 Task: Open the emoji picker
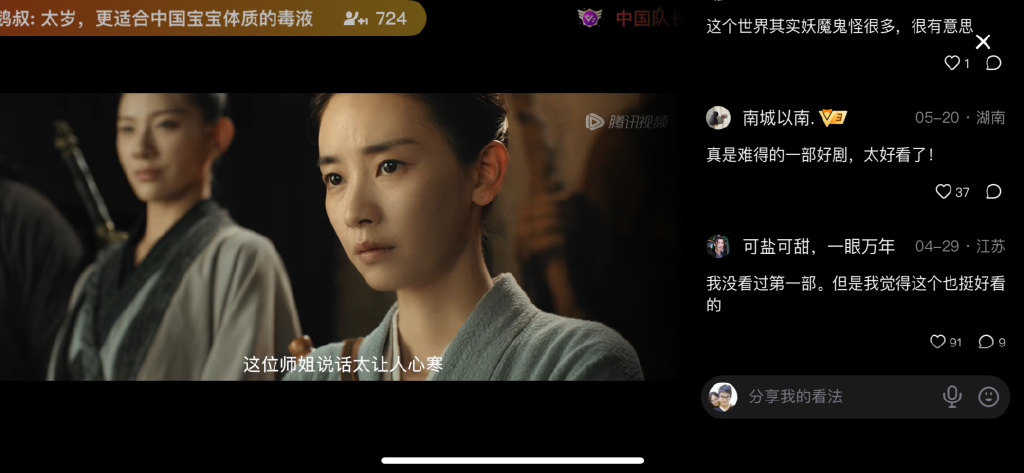pyautogui.click(x=988, y=397)
